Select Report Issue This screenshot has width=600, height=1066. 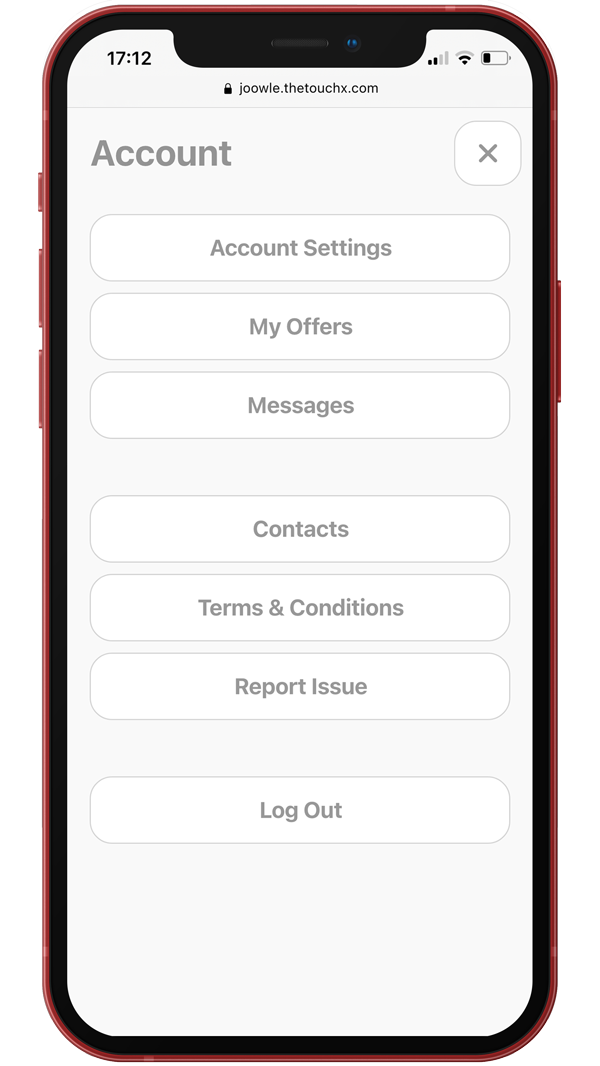(x=300, y=687)
